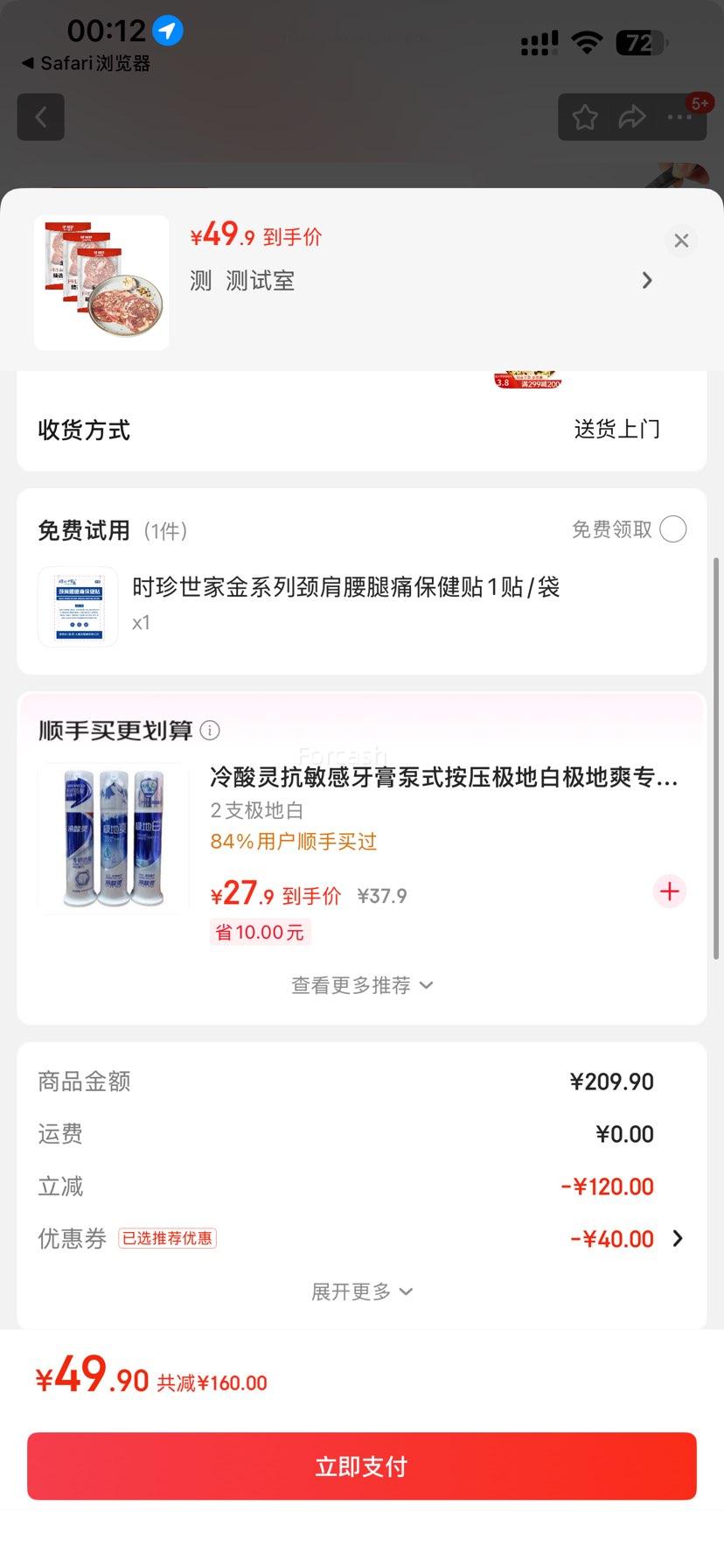
Task: Expand 展开更多 price details
Action: click(x=362, y=1291)
